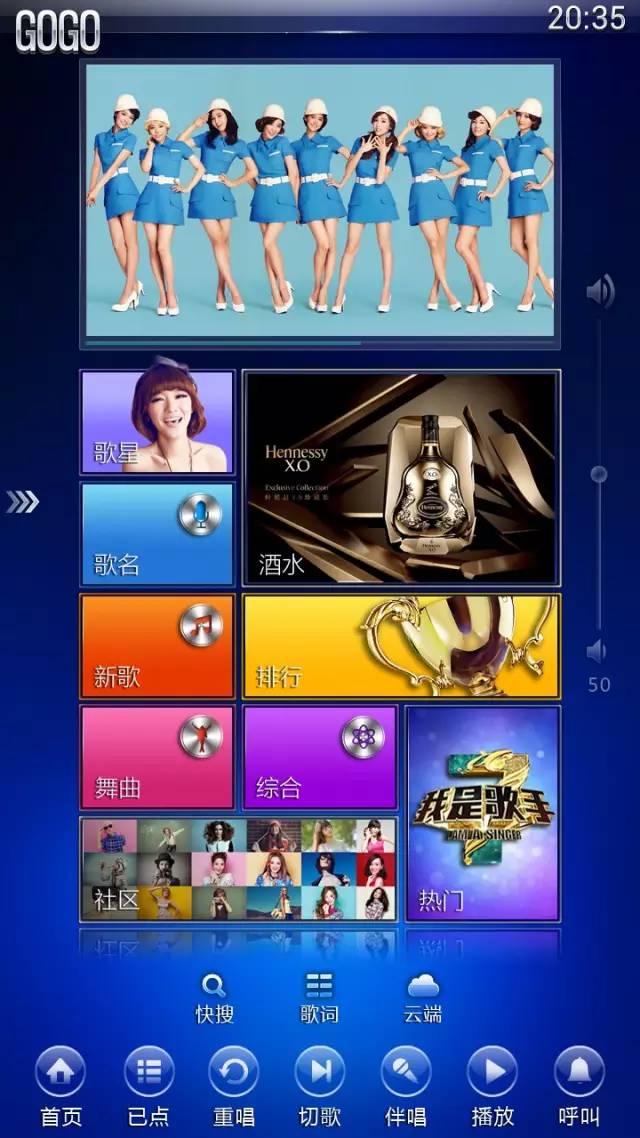
Task: Show lyrics with 歌词
Action: [x=319, y=998]
